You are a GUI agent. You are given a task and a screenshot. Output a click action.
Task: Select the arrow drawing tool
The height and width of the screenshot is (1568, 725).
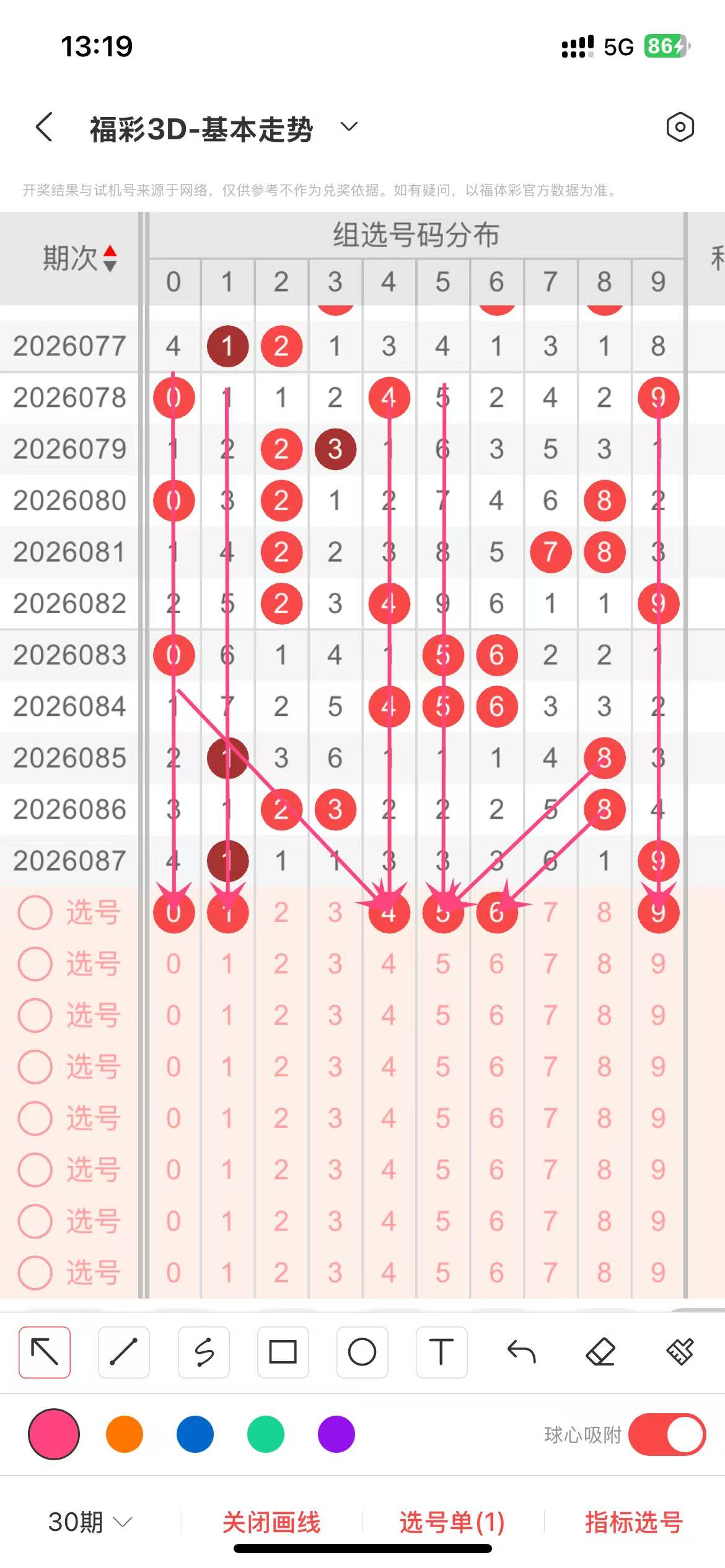coord(45,1351)
